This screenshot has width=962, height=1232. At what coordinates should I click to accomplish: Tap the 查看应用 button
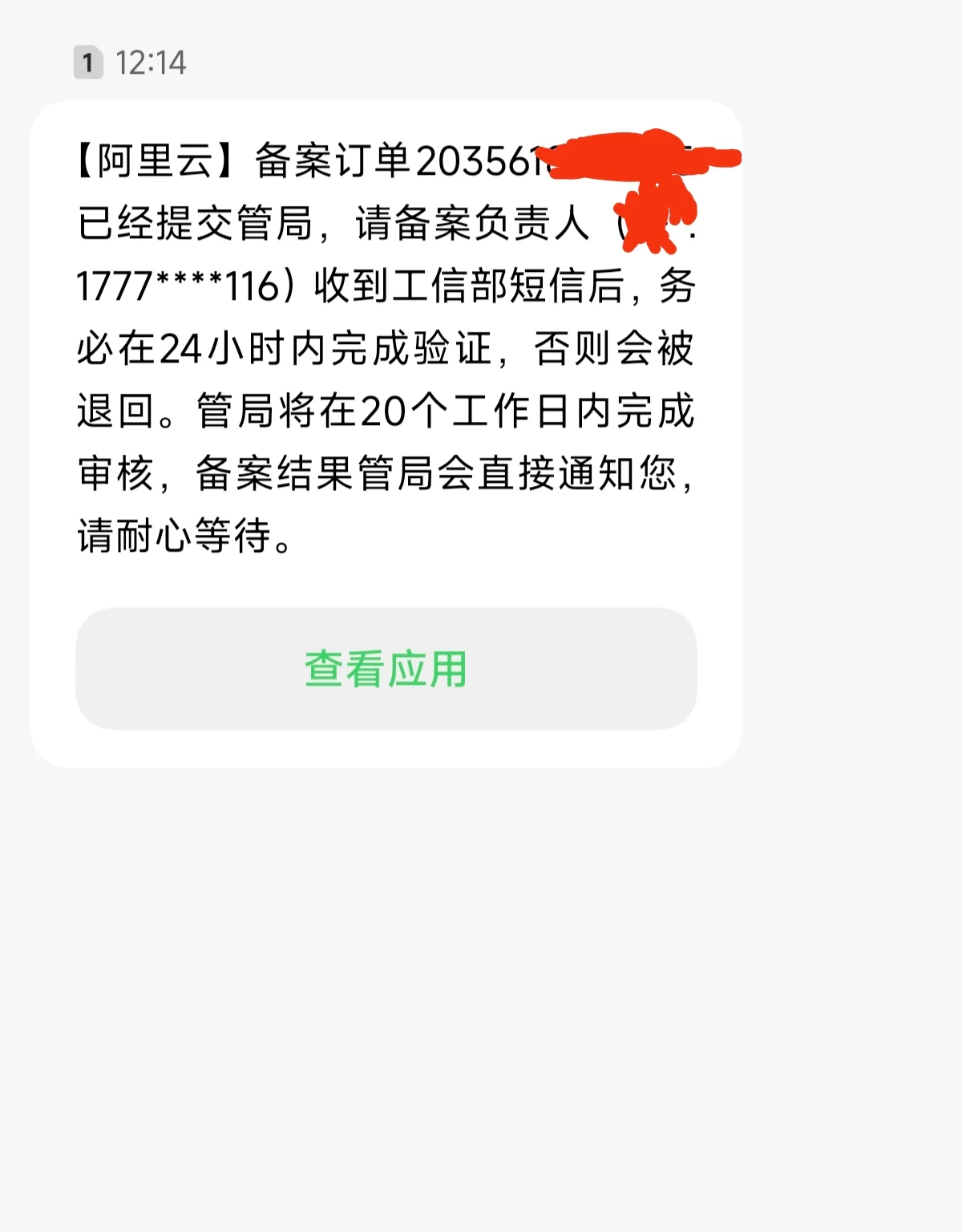pos(386,669)
